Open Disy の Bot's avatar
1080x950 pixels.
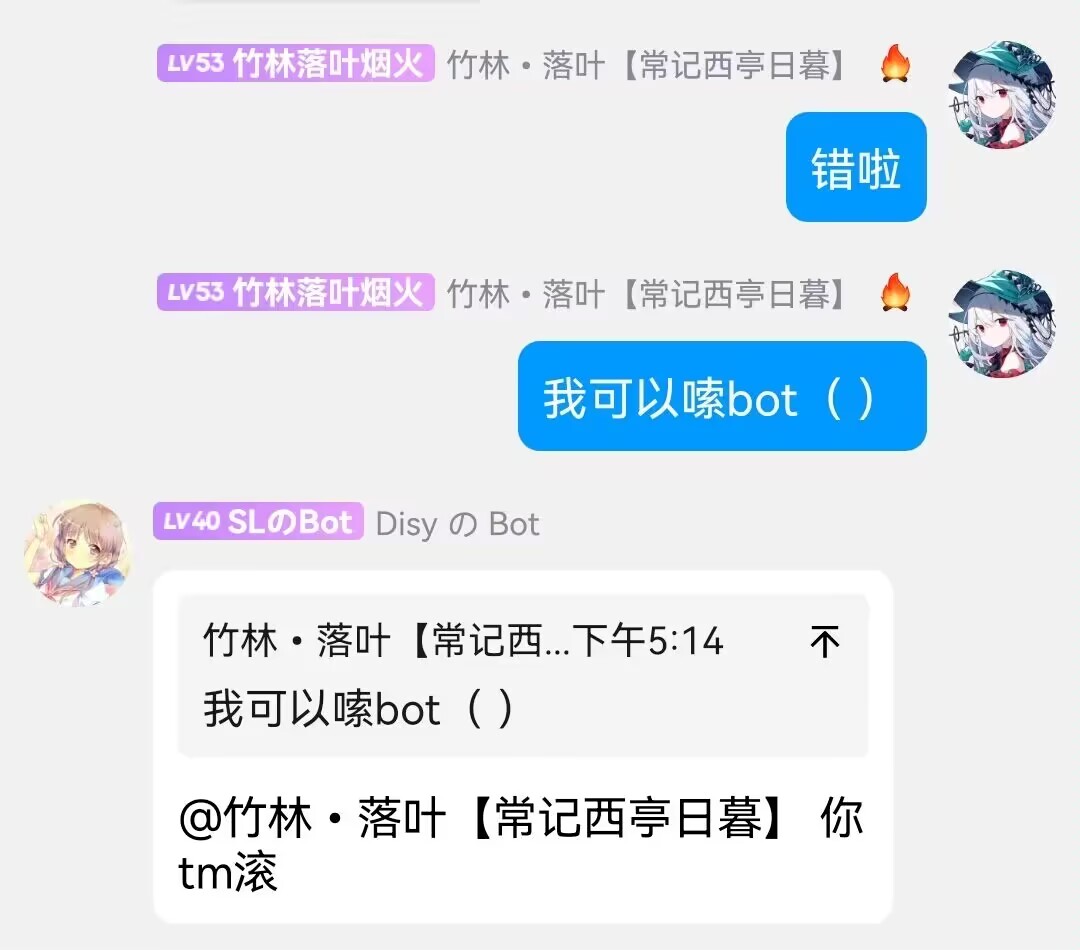[77, 553]
